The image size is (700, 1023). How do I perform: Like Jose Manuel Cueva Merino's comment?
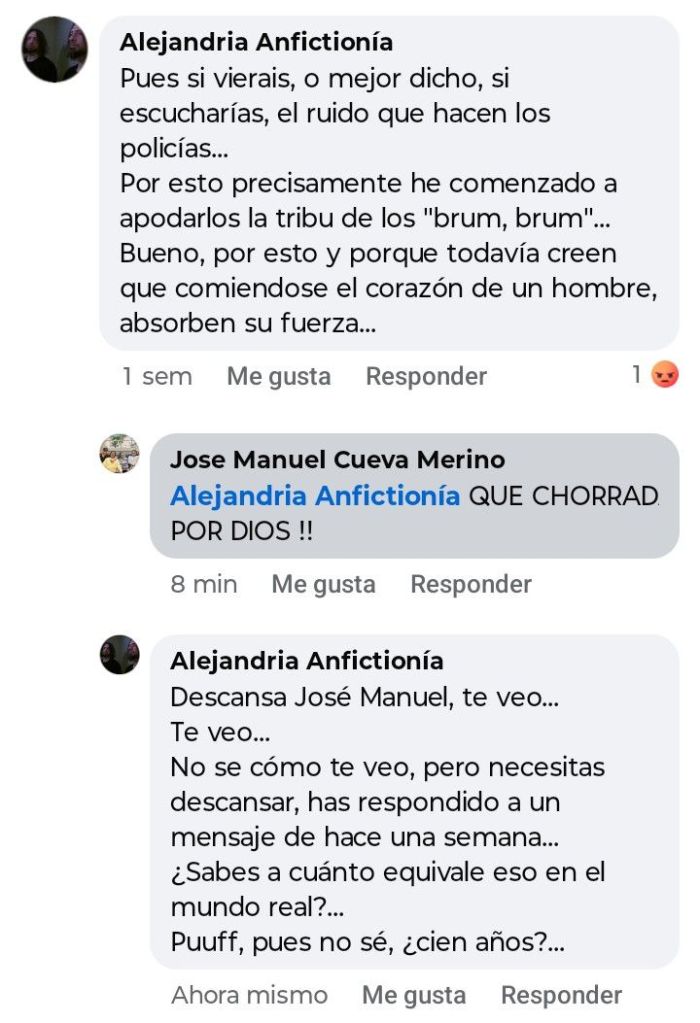point(323,584)
